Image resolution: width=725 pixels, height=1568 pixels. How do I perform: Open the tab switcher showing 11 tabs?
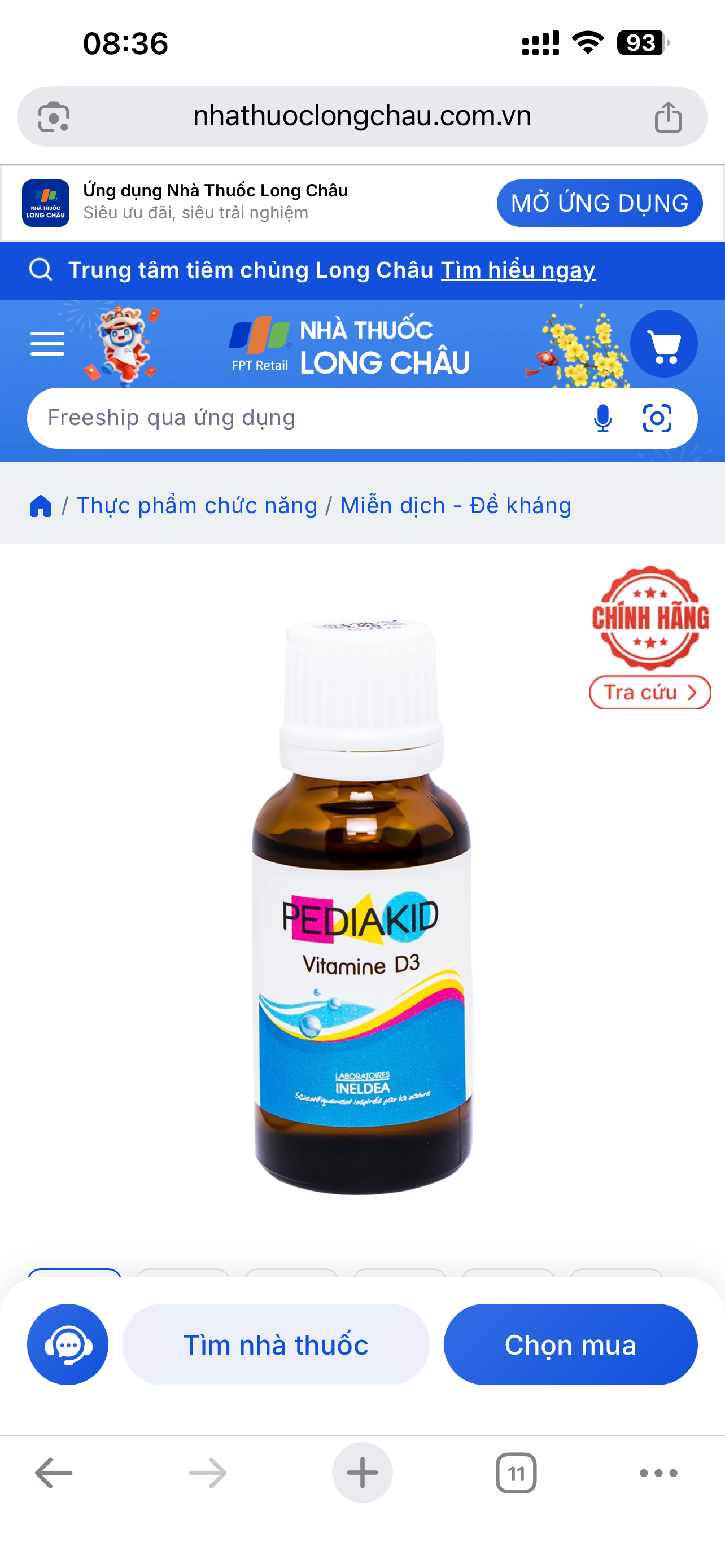coord(516,1473)
